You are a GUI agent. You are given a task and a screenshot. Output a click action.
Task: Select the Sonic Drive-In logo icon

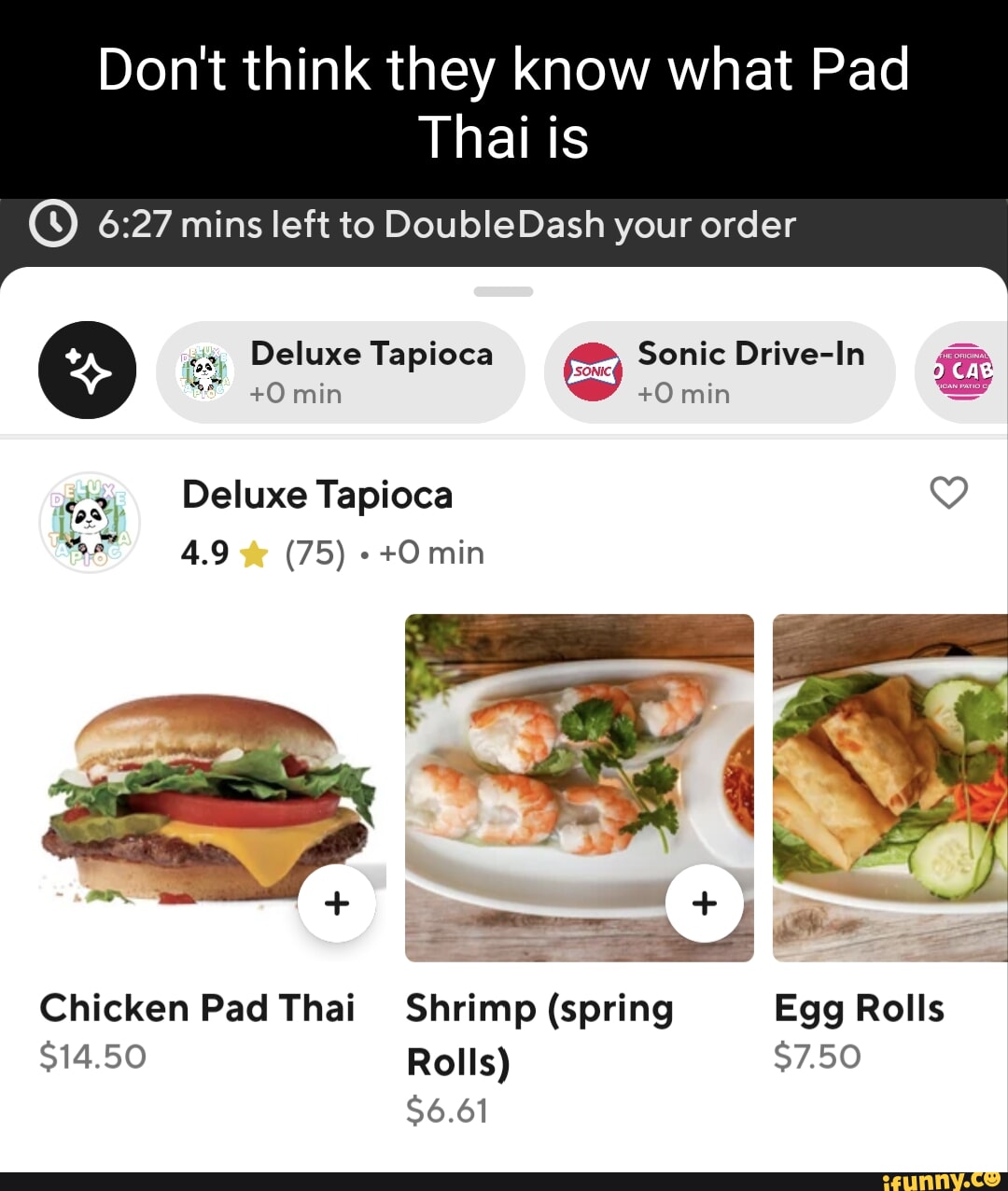(x=592, y=371)
